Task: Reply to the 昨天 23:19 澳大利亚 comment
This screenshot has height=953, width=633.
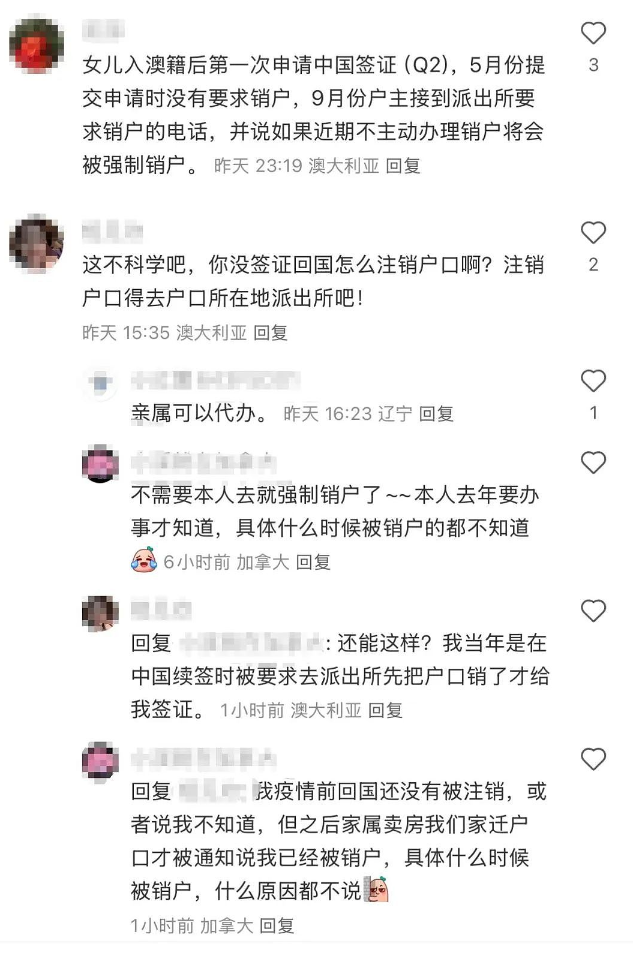Action: click(403, 165)
